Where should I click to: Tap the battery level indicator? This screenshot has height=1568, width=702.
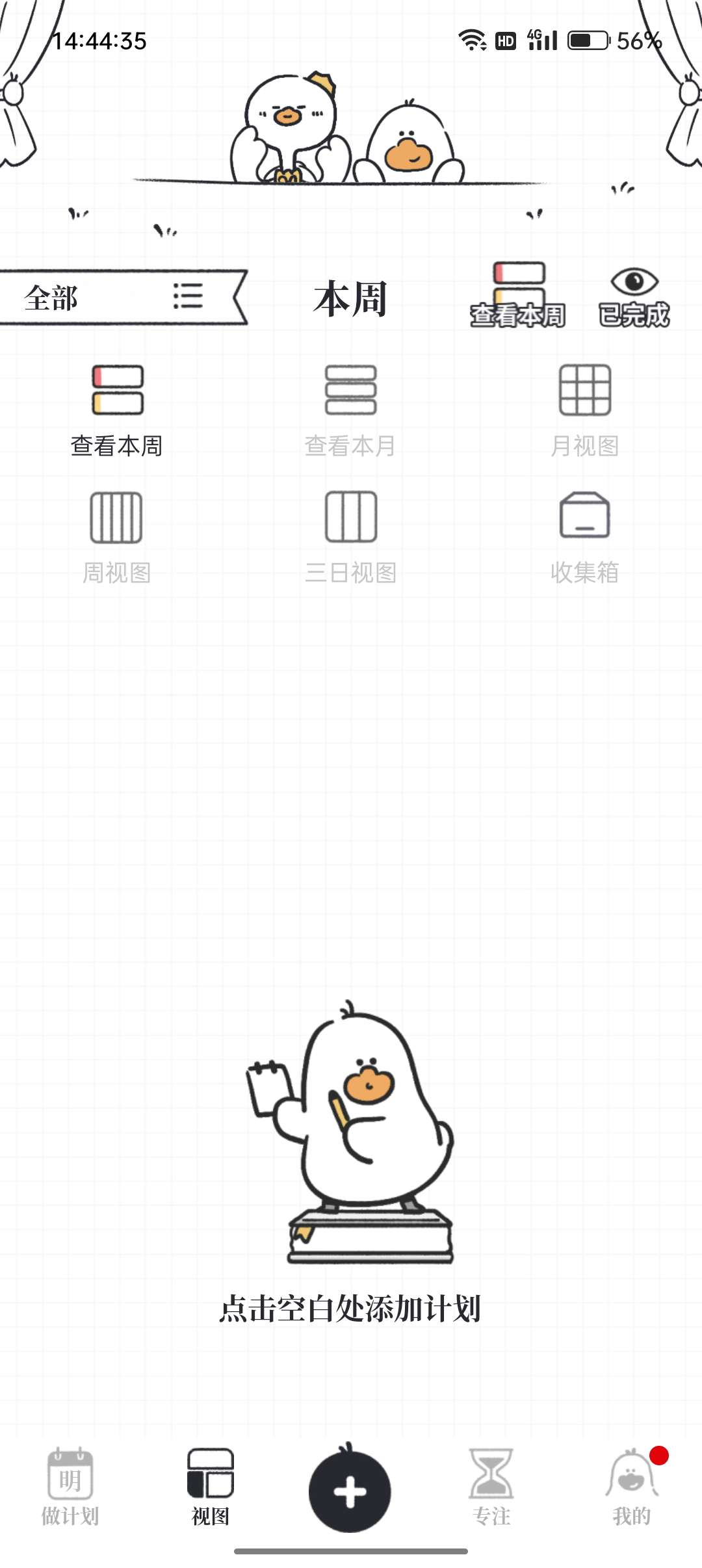[x=585, y=40]
